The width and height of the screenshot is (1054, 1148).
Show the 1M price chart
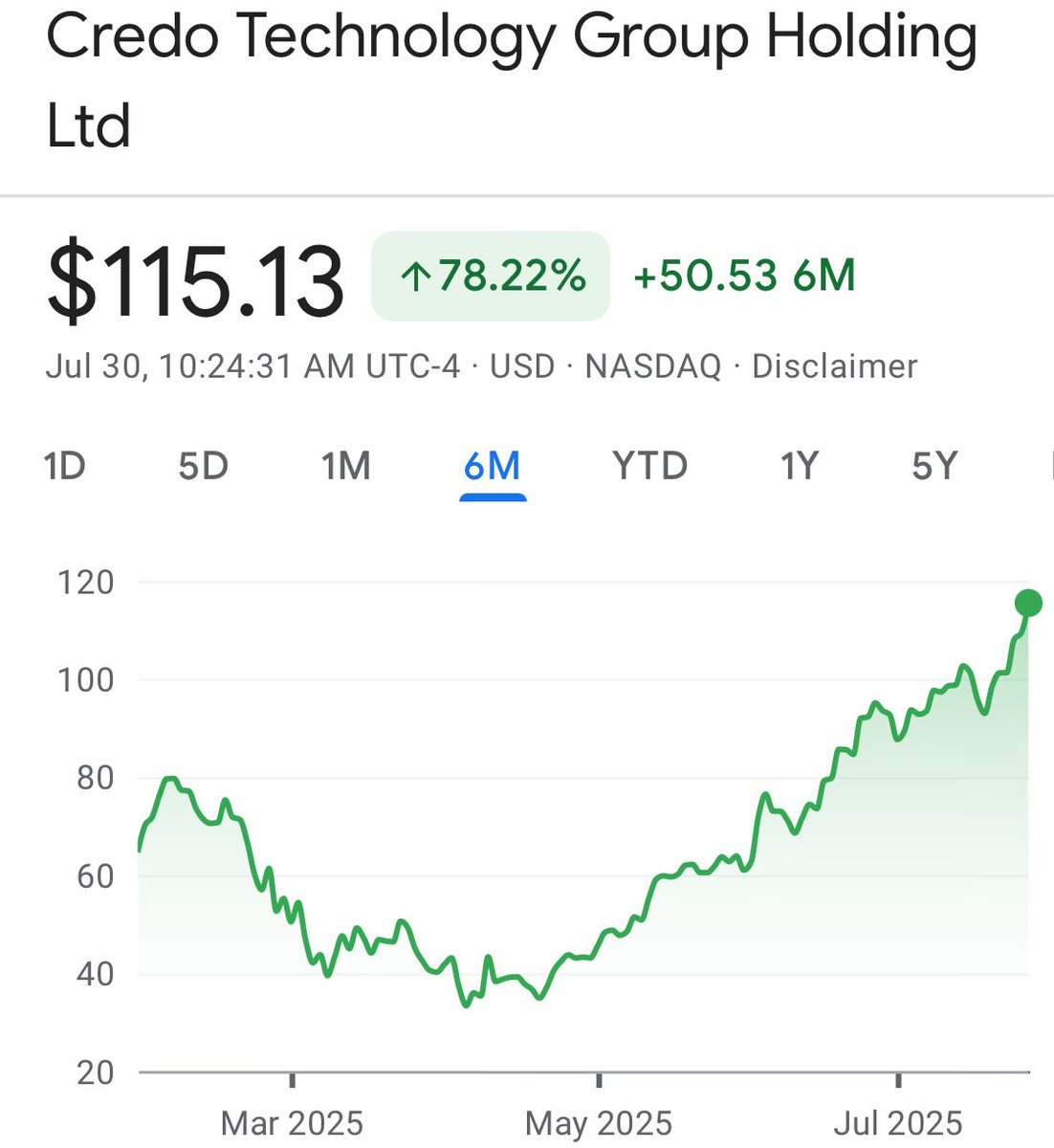tap(345, 466)
